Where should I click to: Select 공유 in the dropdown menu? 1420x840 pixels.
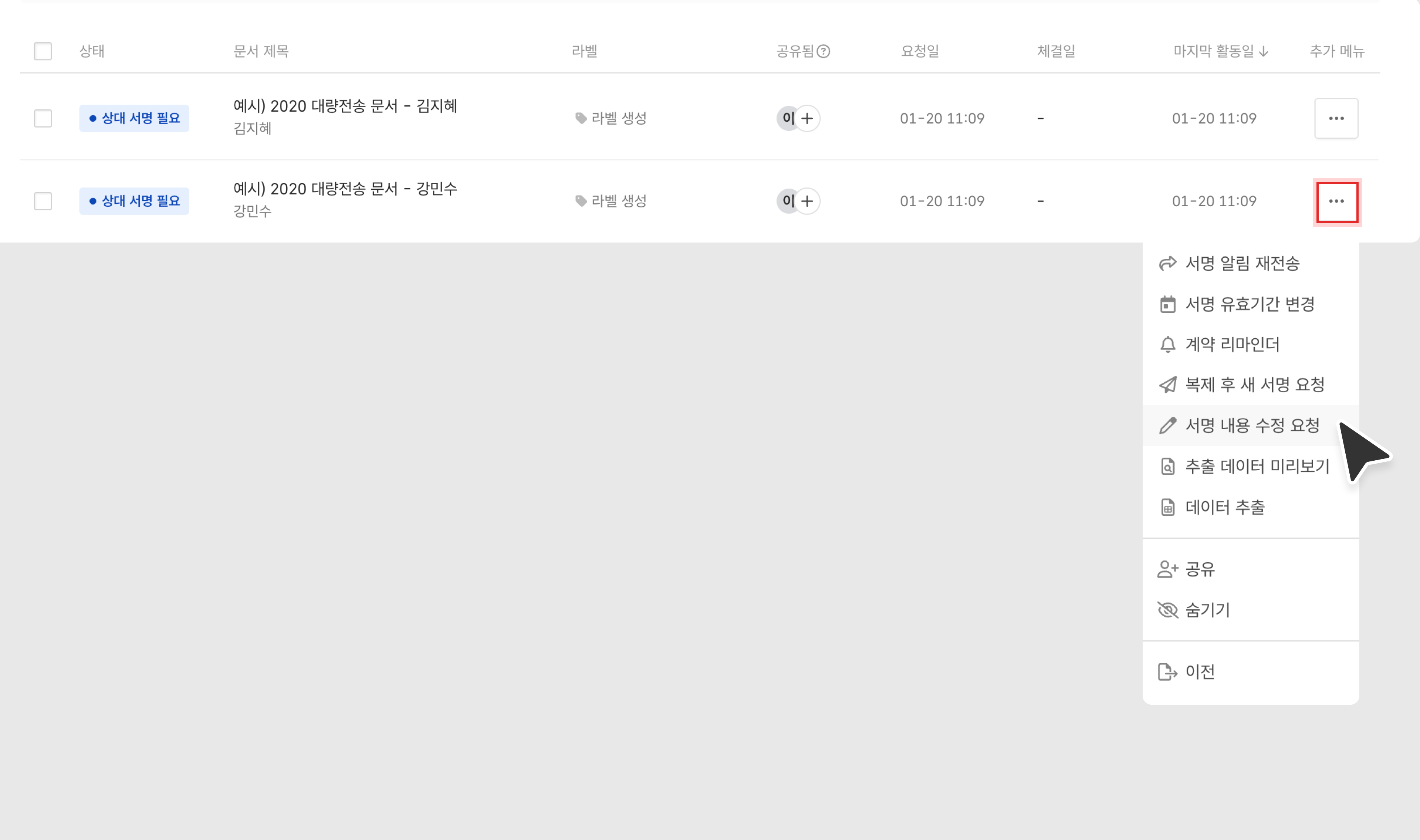click(x=1199, y=569)
